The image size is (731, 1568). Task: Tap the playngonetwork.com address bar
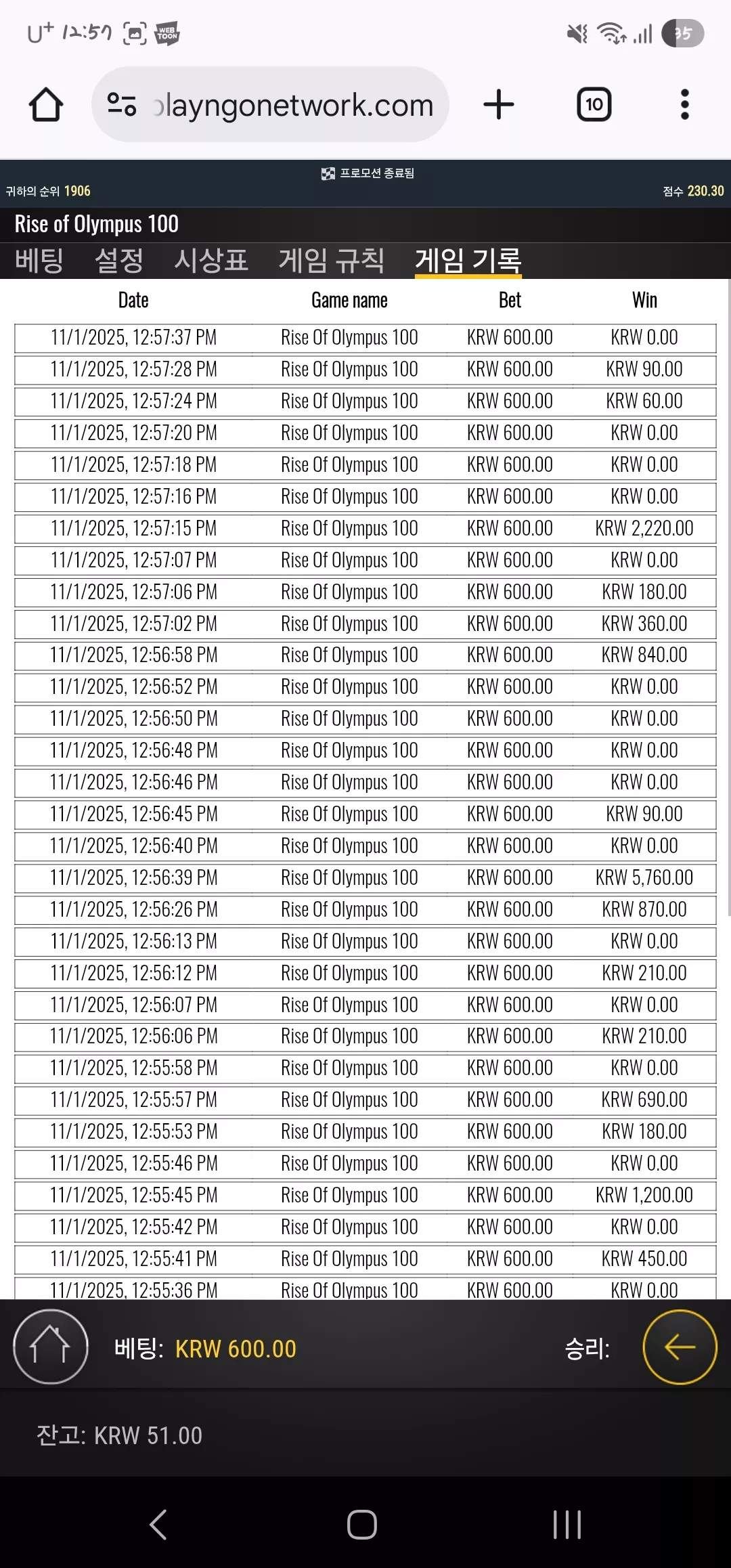click(x=270, y=105)
